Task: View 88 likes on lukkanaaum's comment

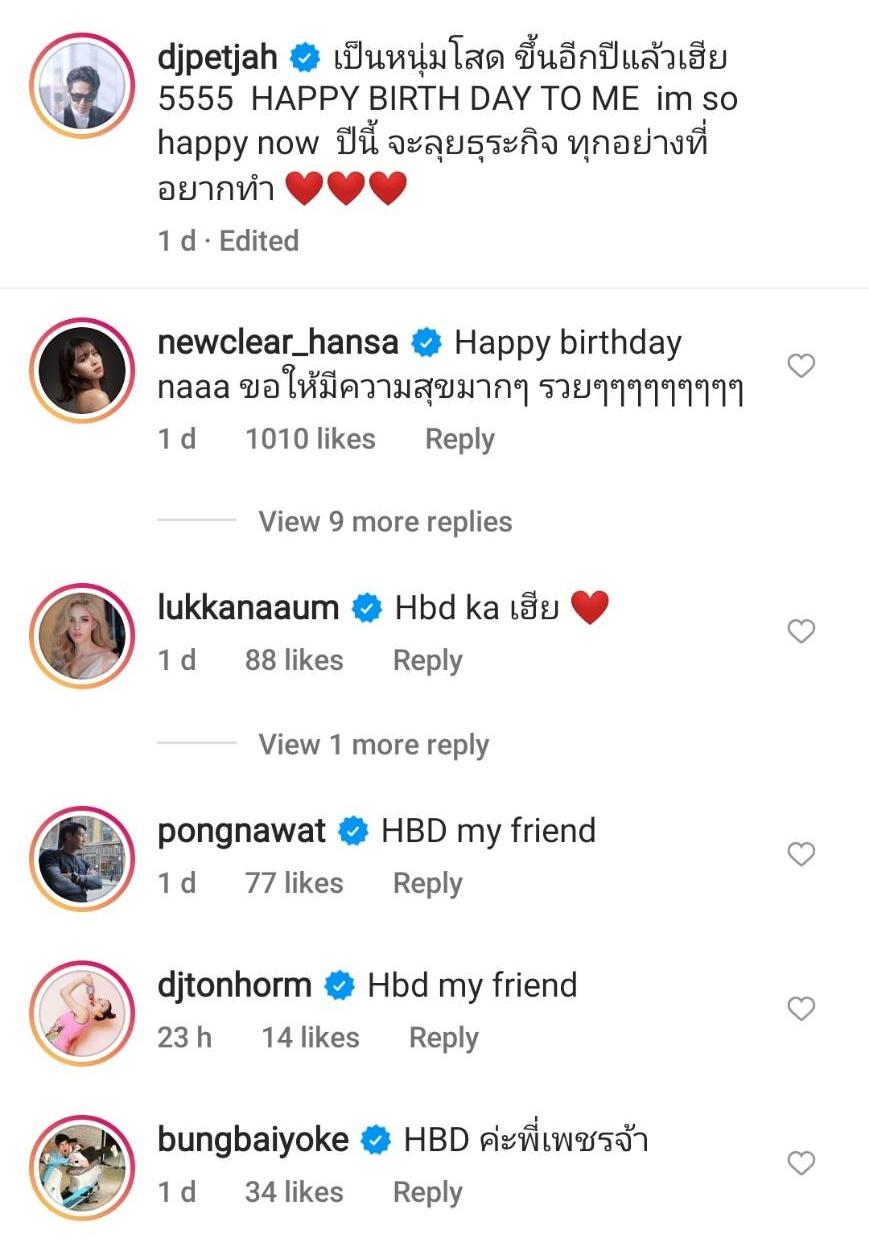Action: click(x=294, y=660)
